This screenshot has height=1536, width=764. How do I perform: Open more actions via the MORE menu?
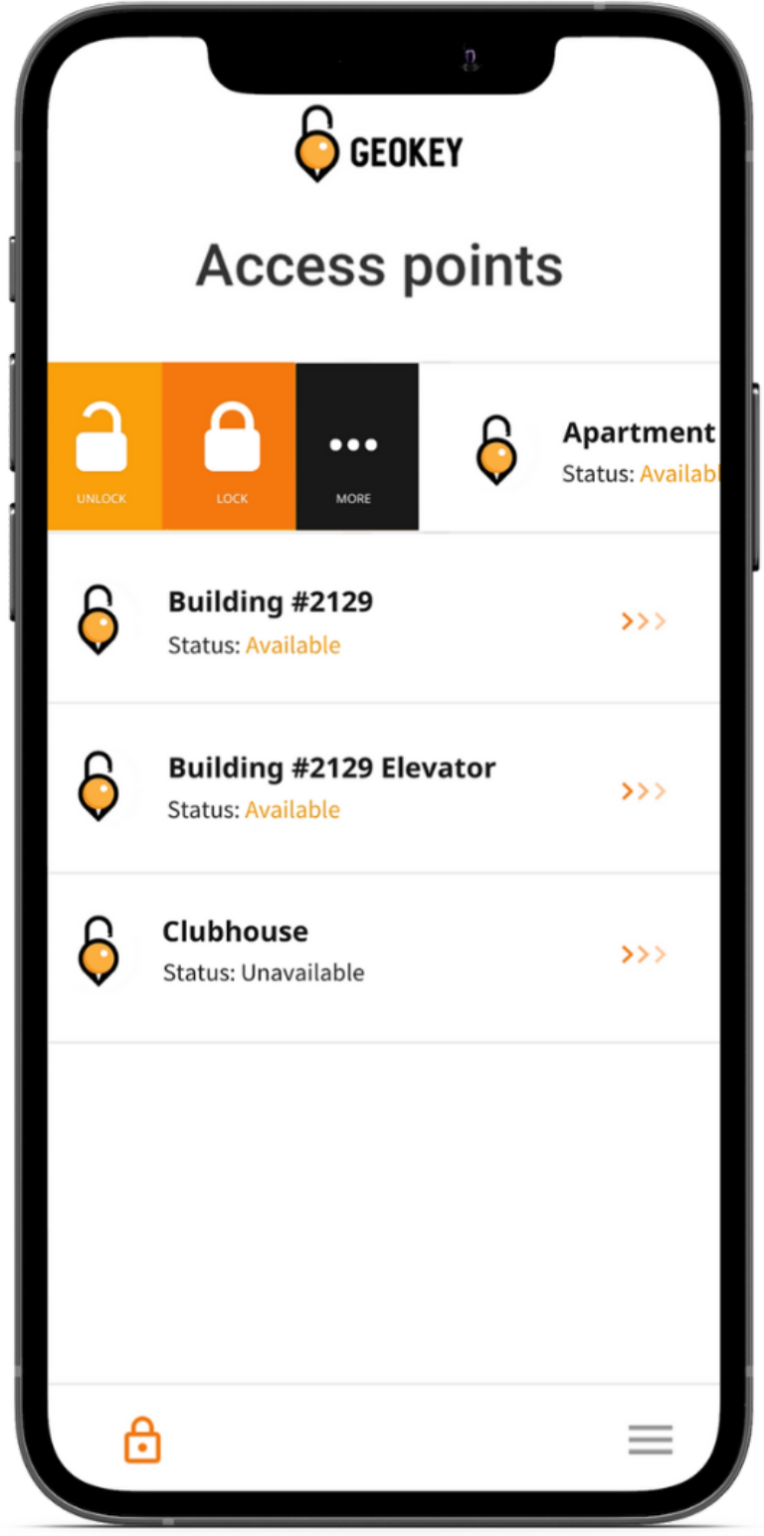click(354, 446)
